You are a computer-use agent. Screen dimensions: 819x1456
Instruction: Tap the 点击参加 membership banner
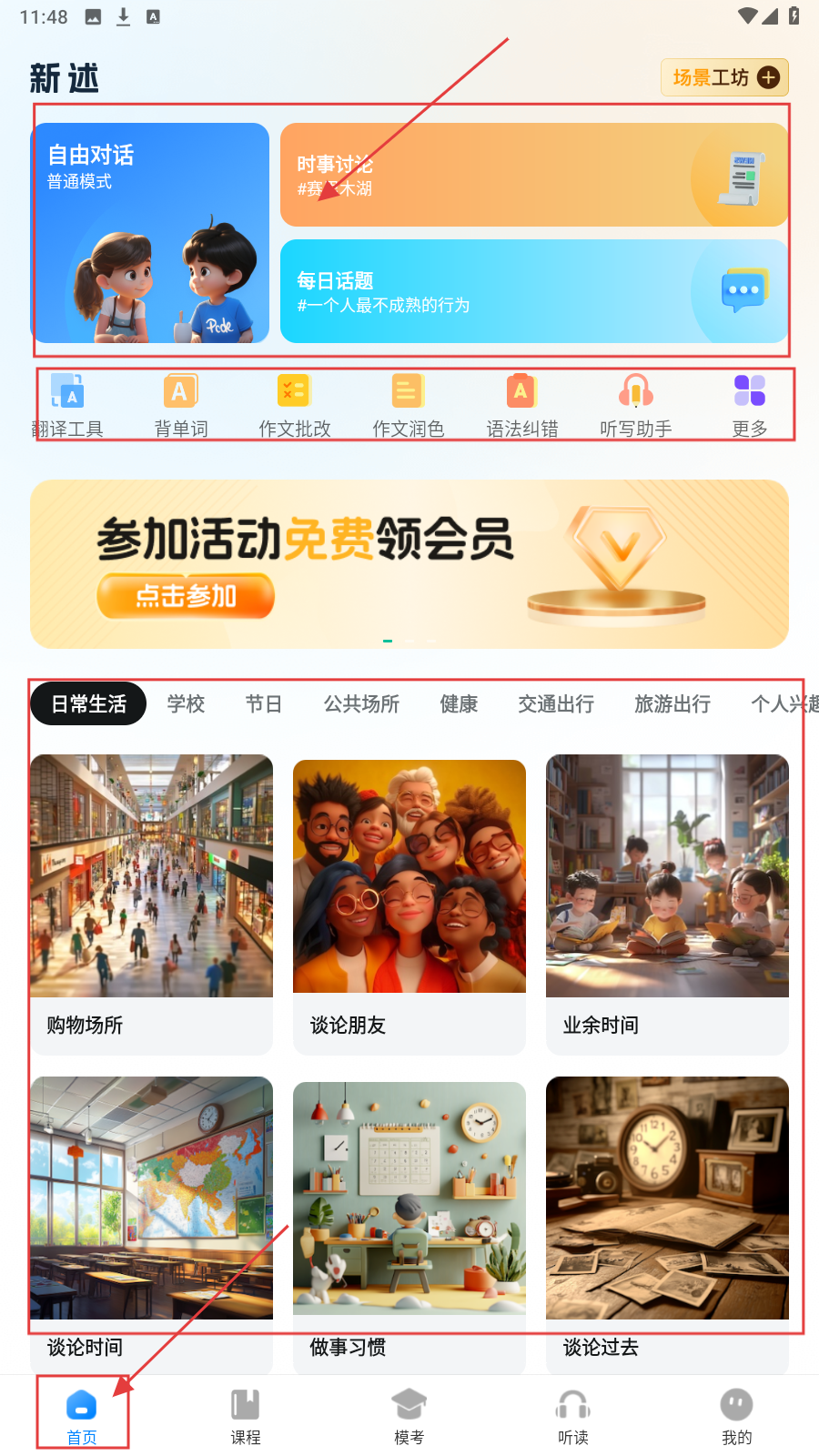[x=186, y=596]
